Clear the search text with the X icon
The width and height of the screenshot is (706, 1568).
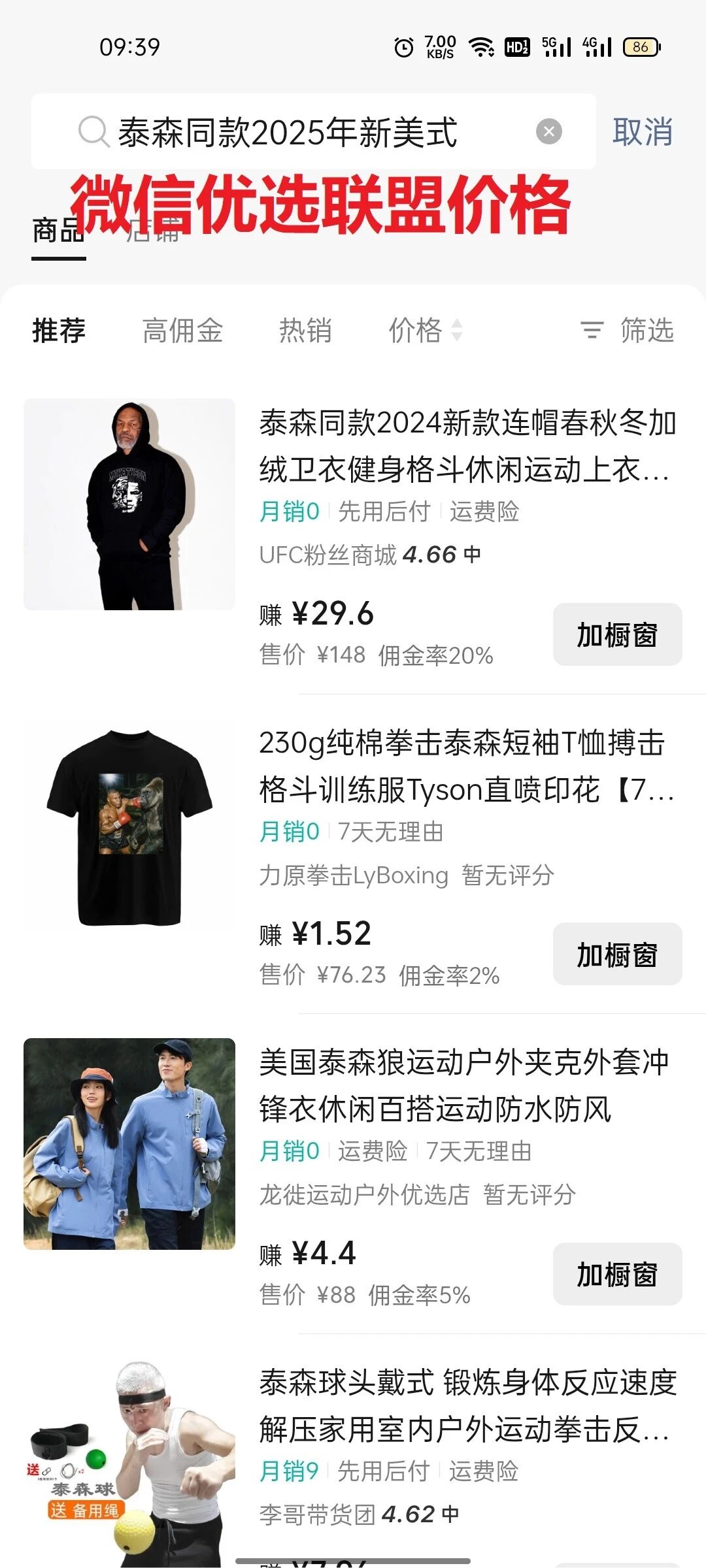click(549, 131)
